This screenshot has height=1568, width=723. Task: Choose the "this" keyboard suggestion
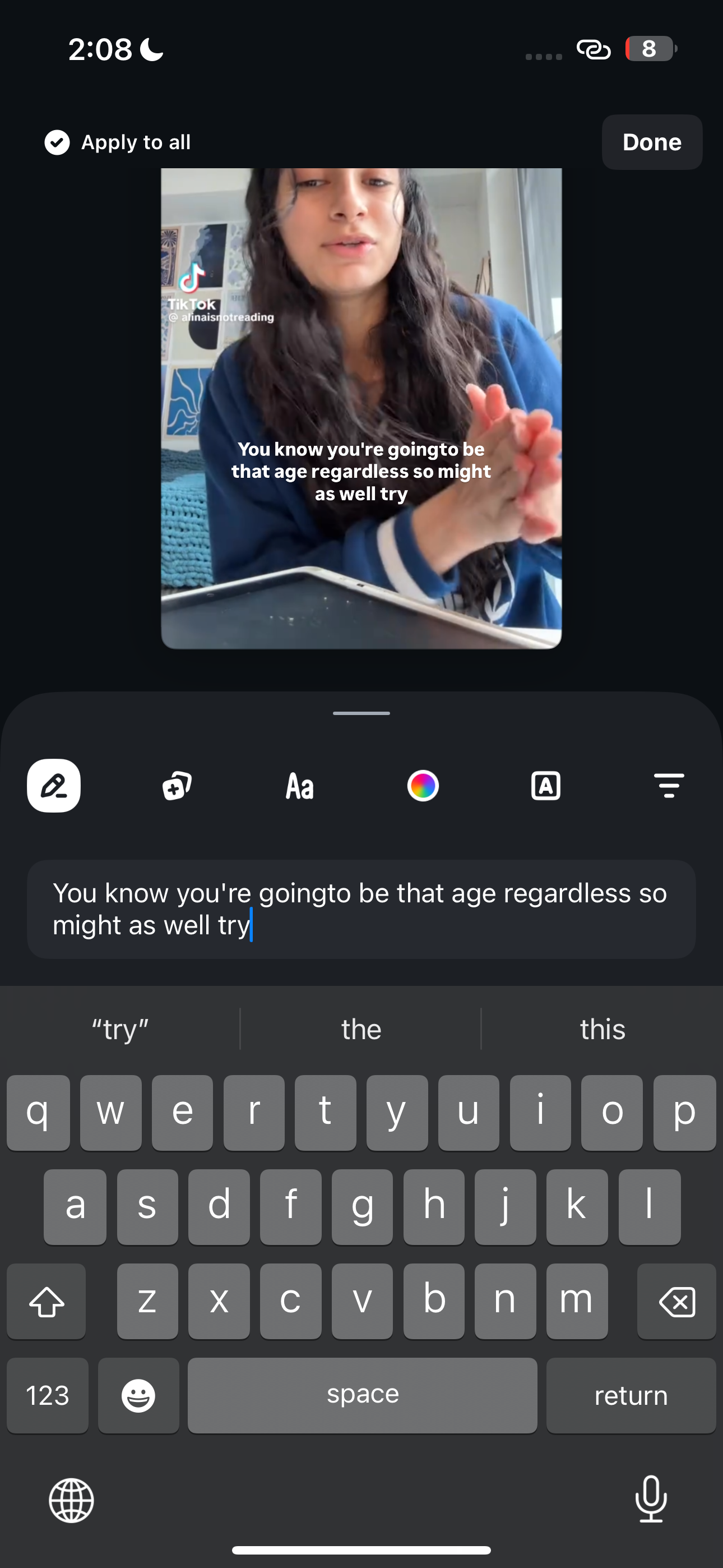tap(602, 1029)
